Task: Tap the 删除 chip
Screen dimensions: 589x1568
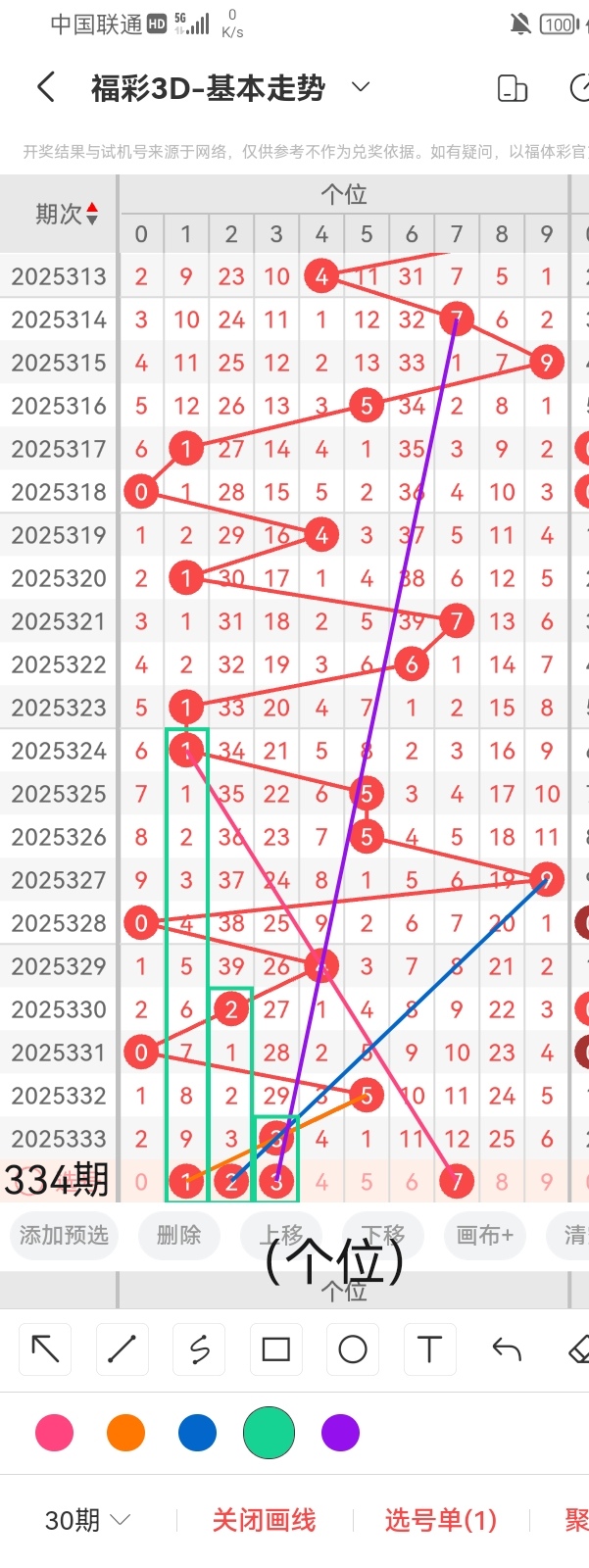Action: coord(178,1235)
